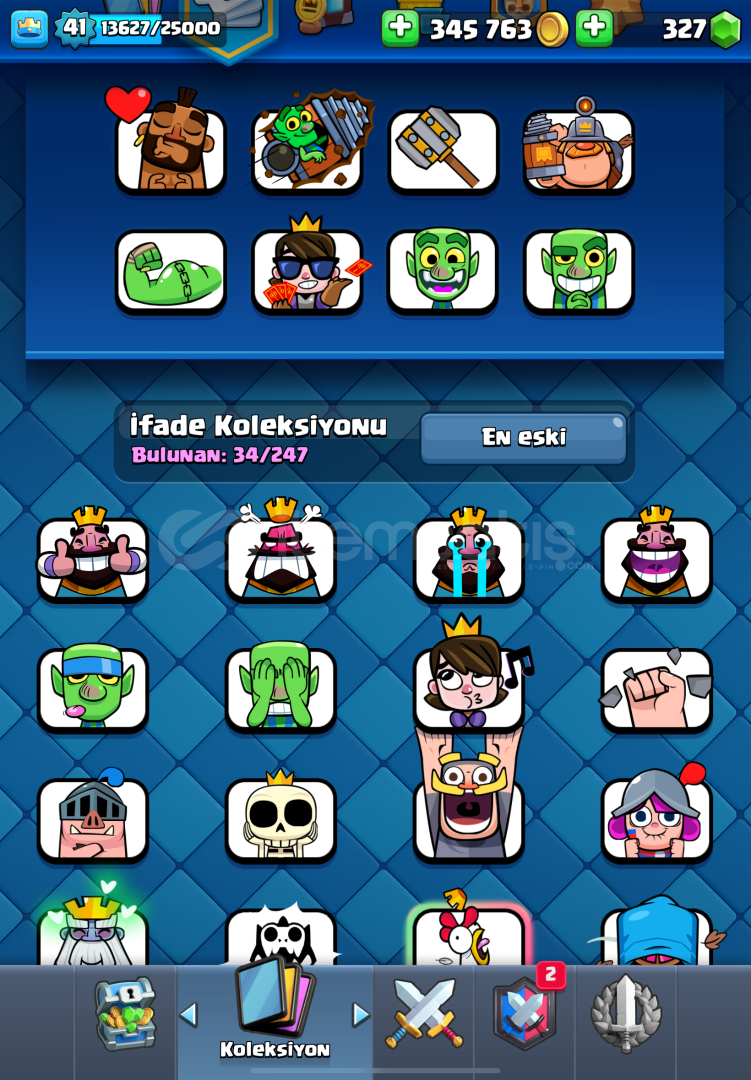Viewport: 751px width, 1080px height.
Task: Open the events sword and wreath tab
Action: [x=626, y=1013]
